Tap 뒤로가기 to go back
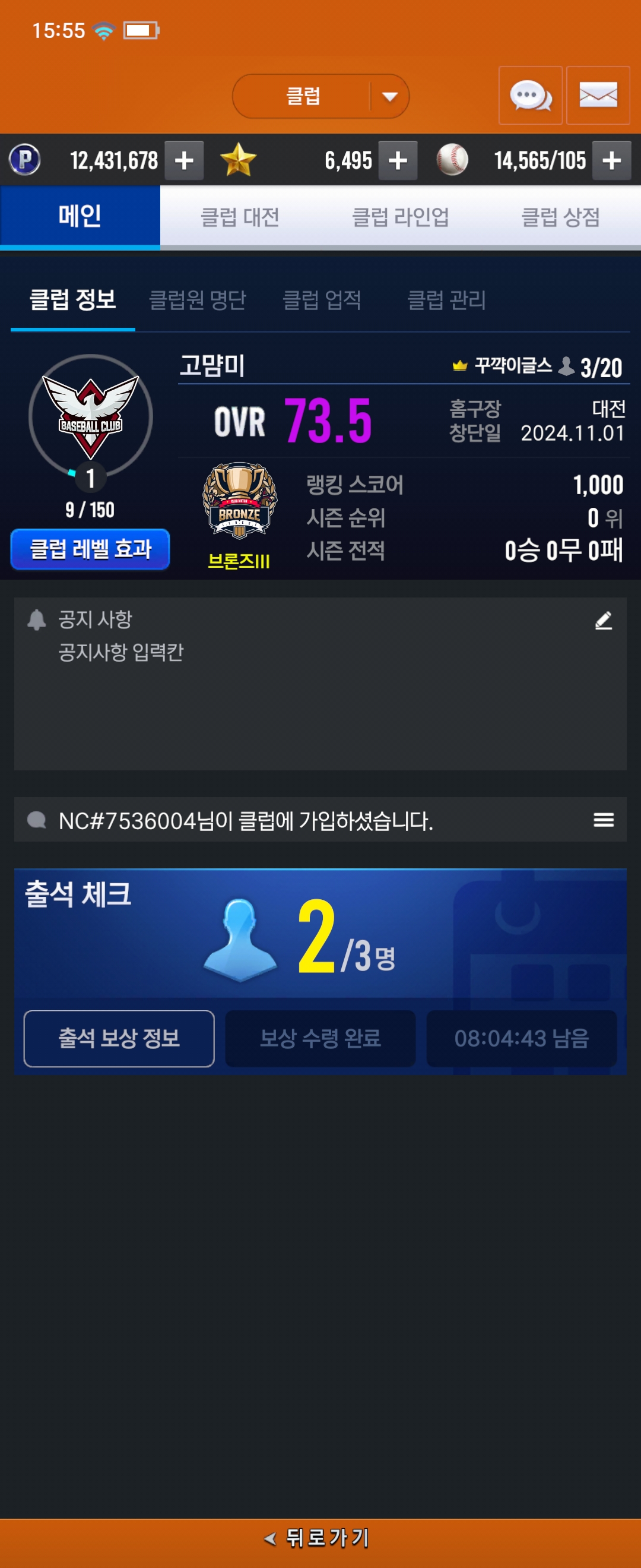641x1568 pixels. (320, 1538)
